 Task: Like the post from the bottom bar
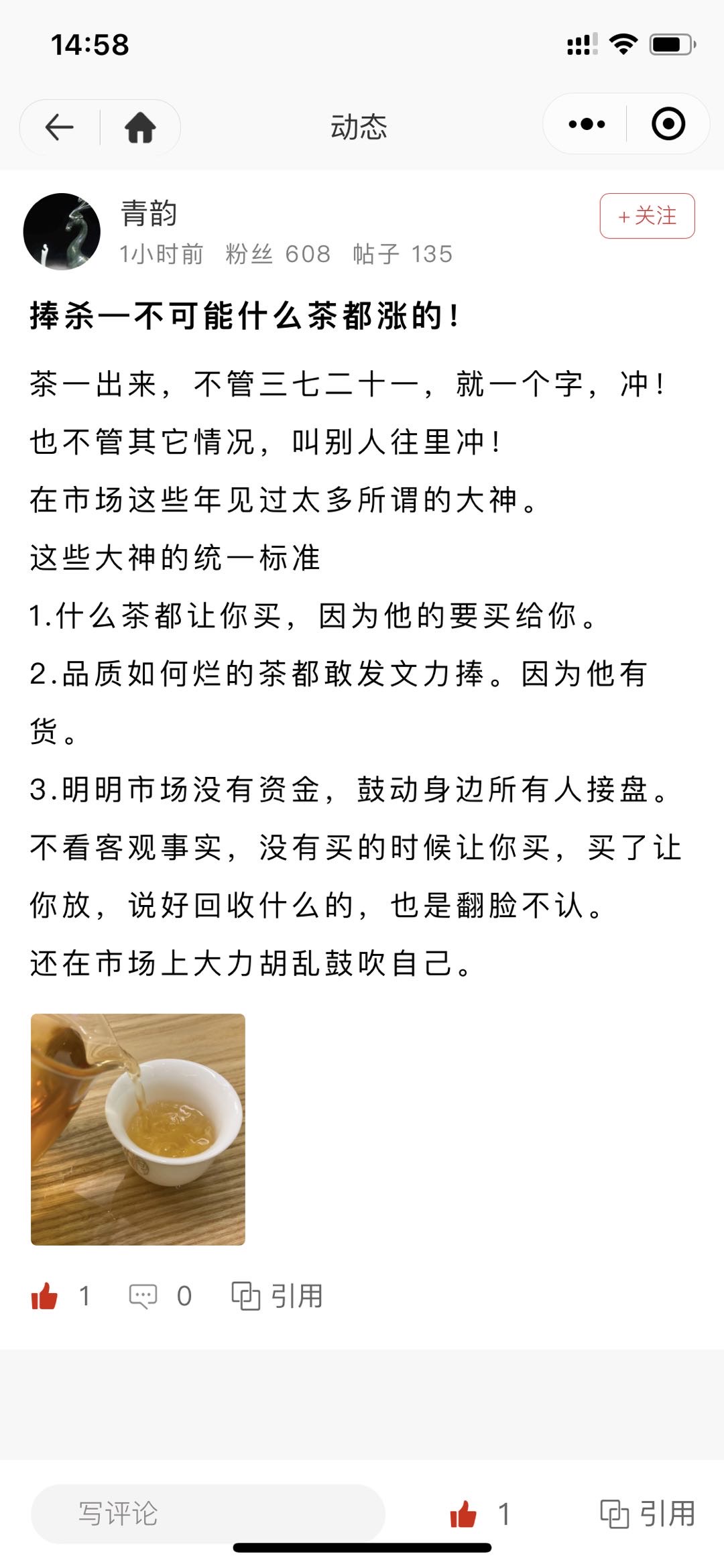[x=463, y=1514]
